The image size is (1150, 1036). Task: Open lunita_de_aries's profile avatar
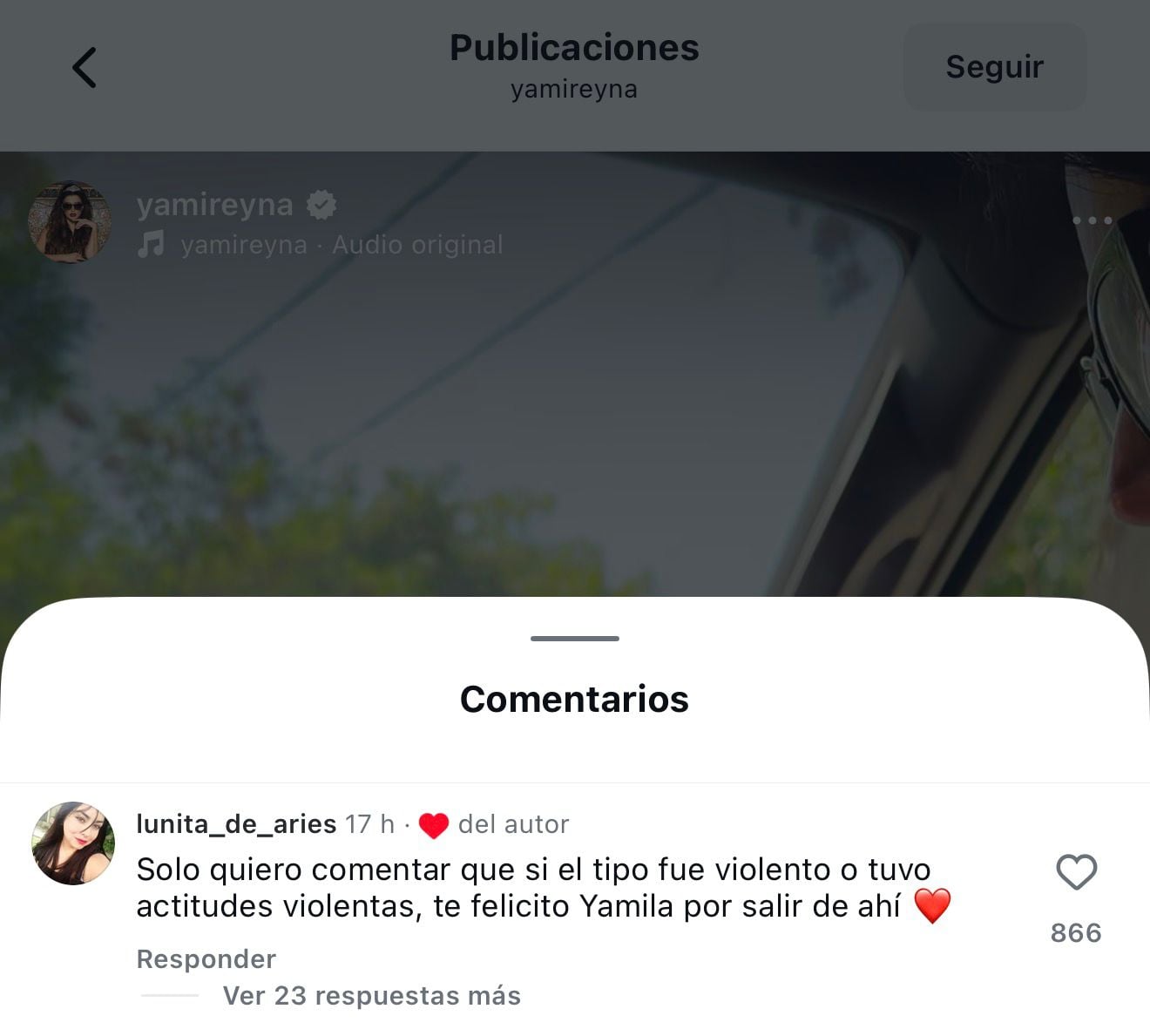(73, 843)
